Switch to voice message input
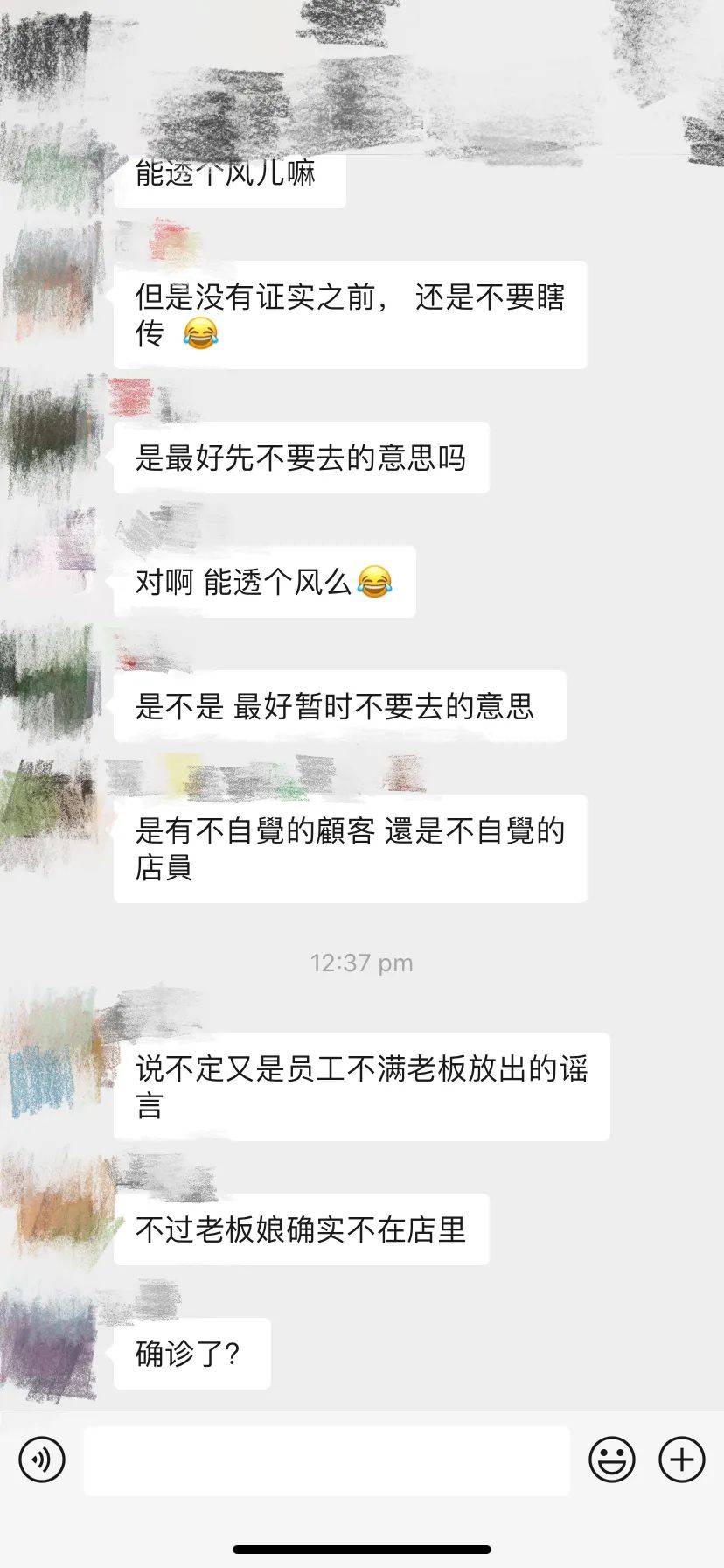Image resolution: width=724 pixels, height=1568 pixels. (42, 1459)
